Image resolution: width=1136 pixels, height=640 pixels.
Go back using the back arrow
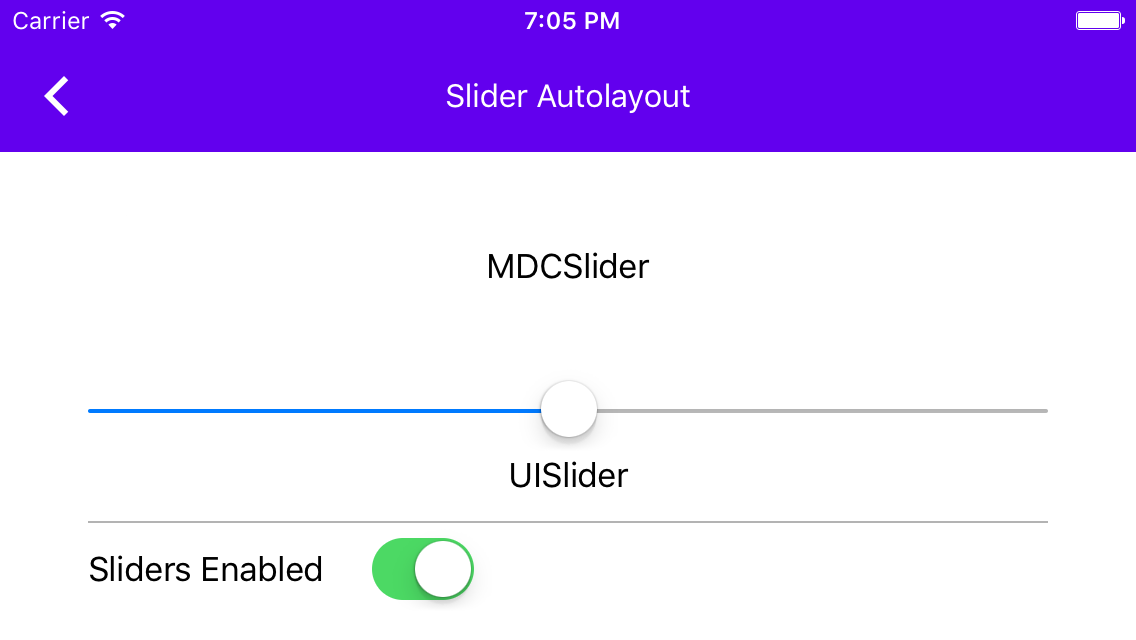pyautogui.click(x=57, y=96)
